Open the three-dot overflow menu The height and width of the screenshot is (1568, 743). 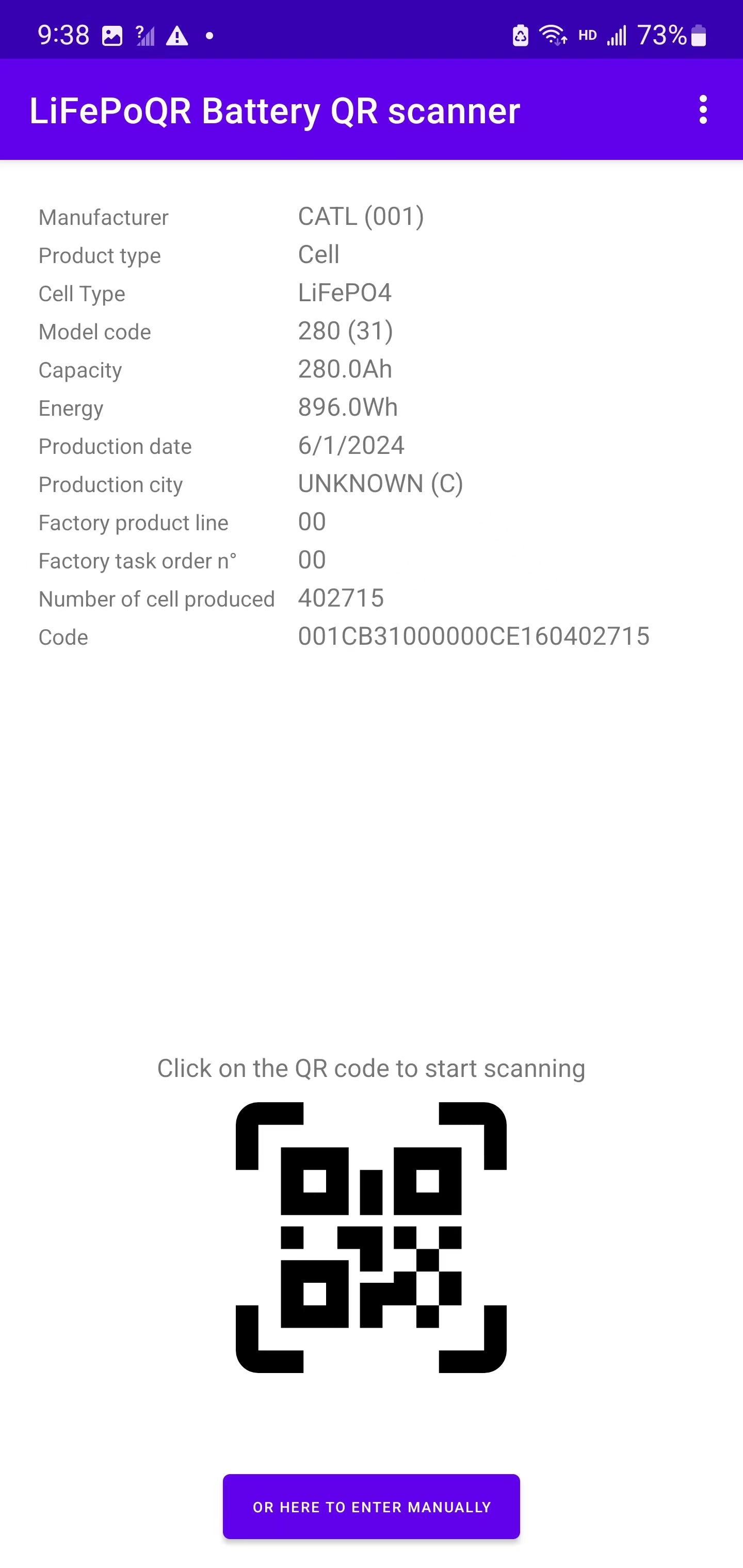pyautogui.click(x=703, y=110)
